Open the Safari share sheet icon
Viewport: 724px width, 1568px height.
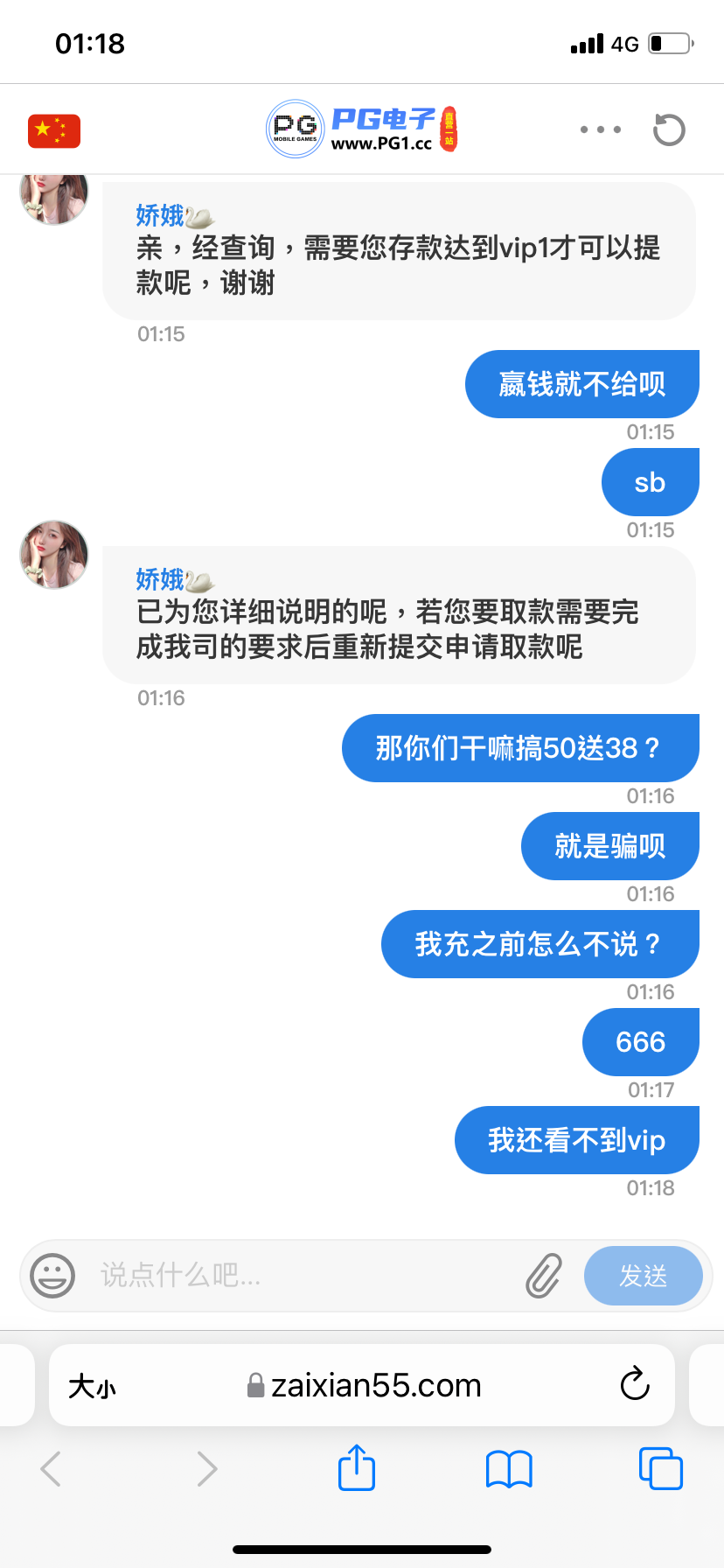click(355, 1468)
